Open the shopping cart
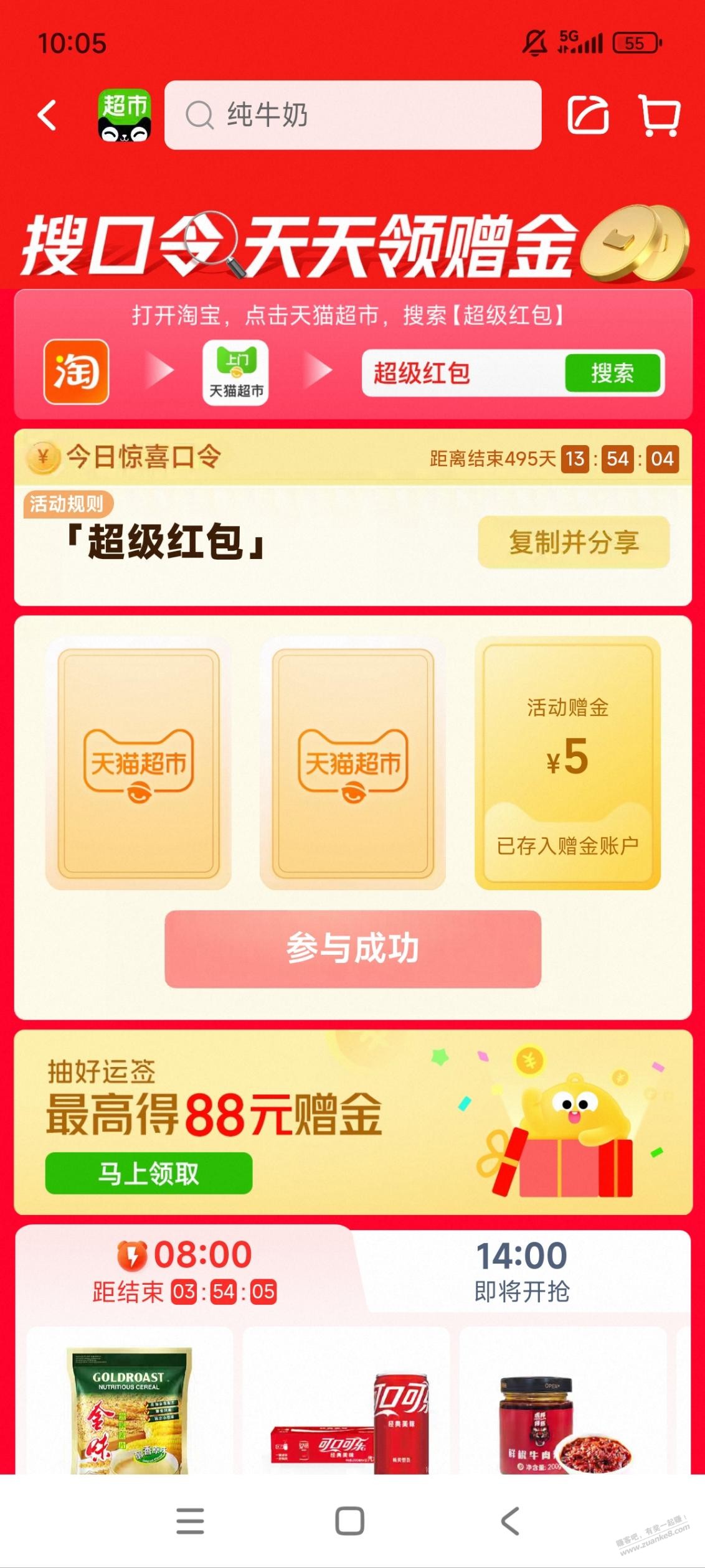This screenshot has width=705, height=1568. coord(660,115)
